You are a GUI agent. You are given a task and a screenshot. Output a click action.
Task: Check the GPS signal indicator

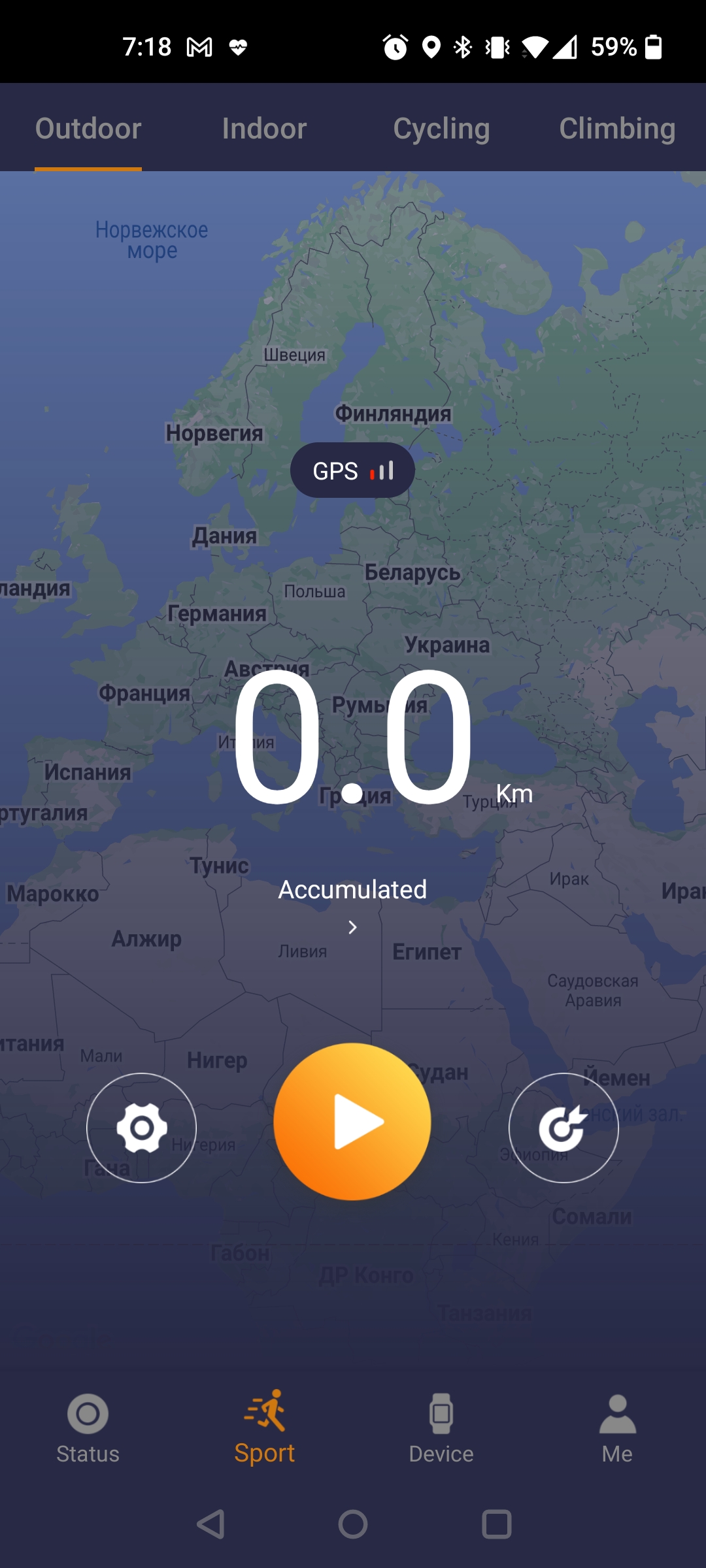352,470
